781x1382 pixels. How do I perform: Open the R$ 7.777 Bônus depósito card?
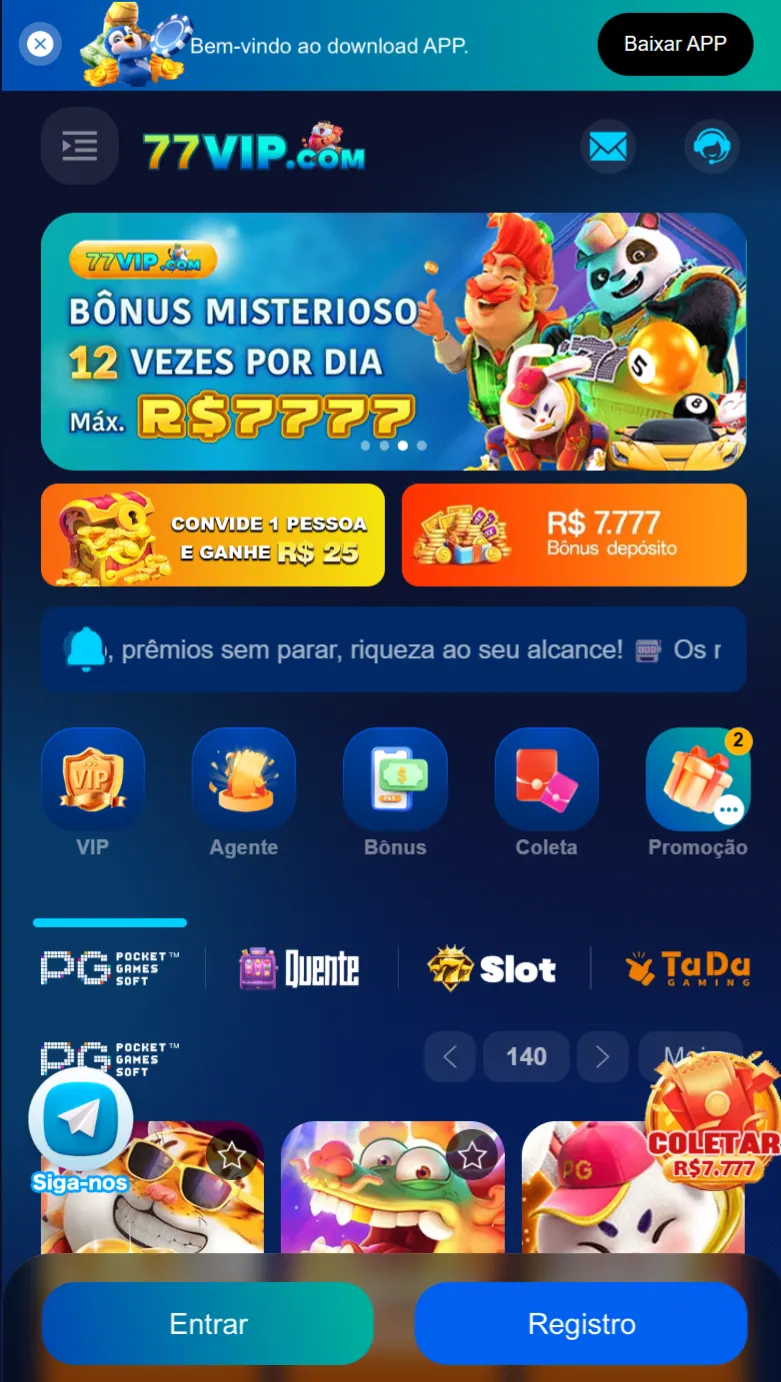[574, 535]
